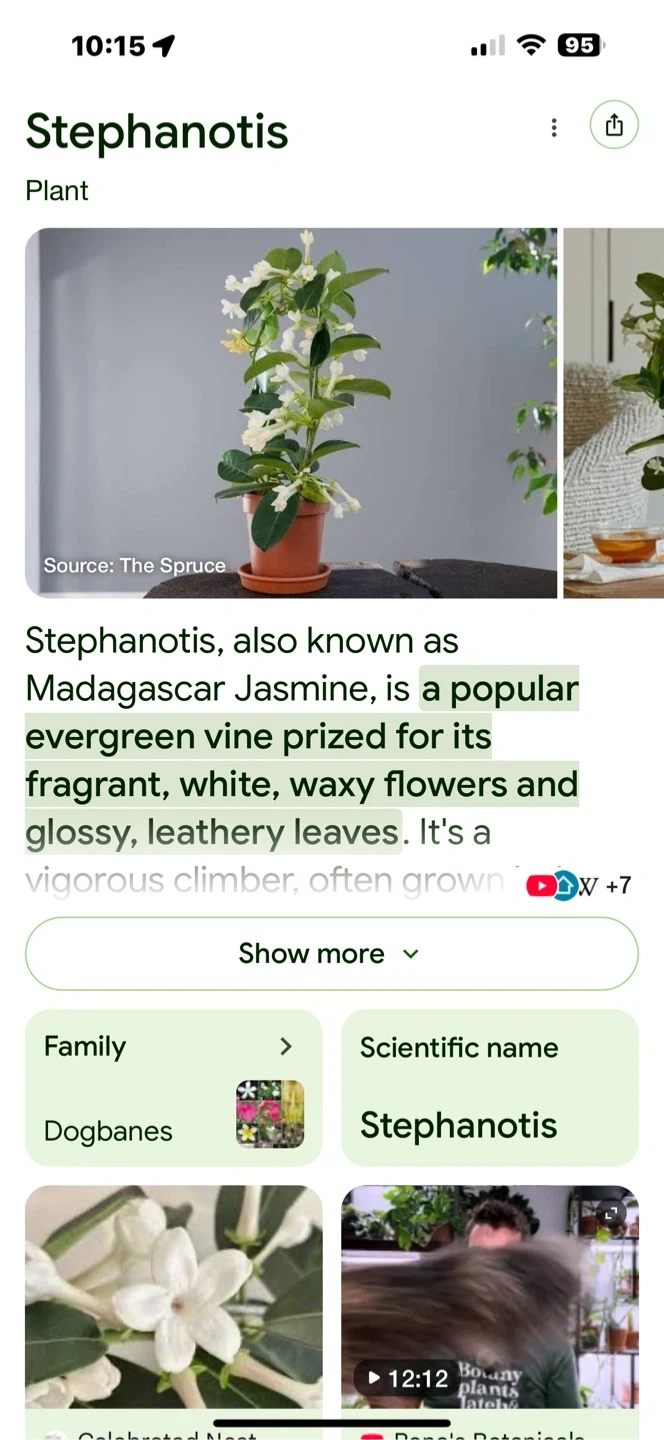Image resolution: width=664 pixels, height=1440 pixels.
Task: Share the Stephanotis panel
Action: click(x=614, y=125)
